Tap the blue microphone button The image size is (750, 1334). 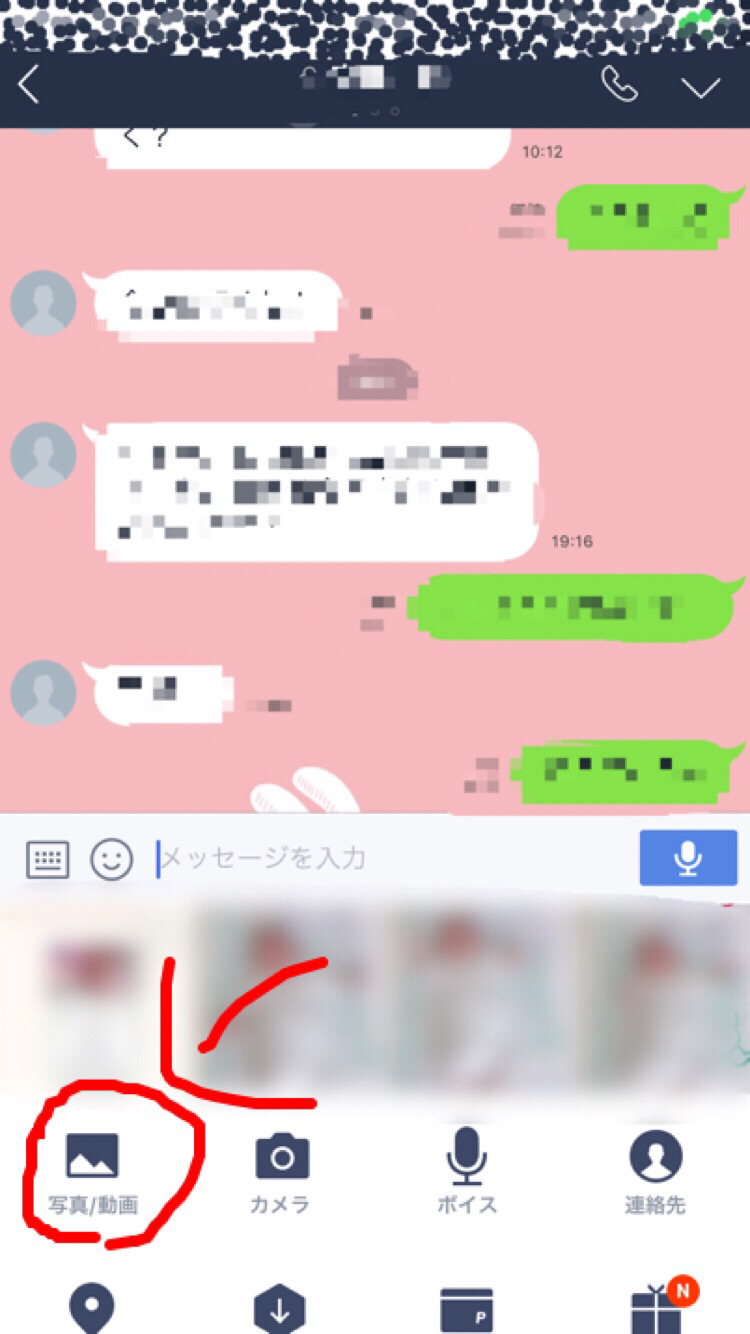(x=688, y=858)
